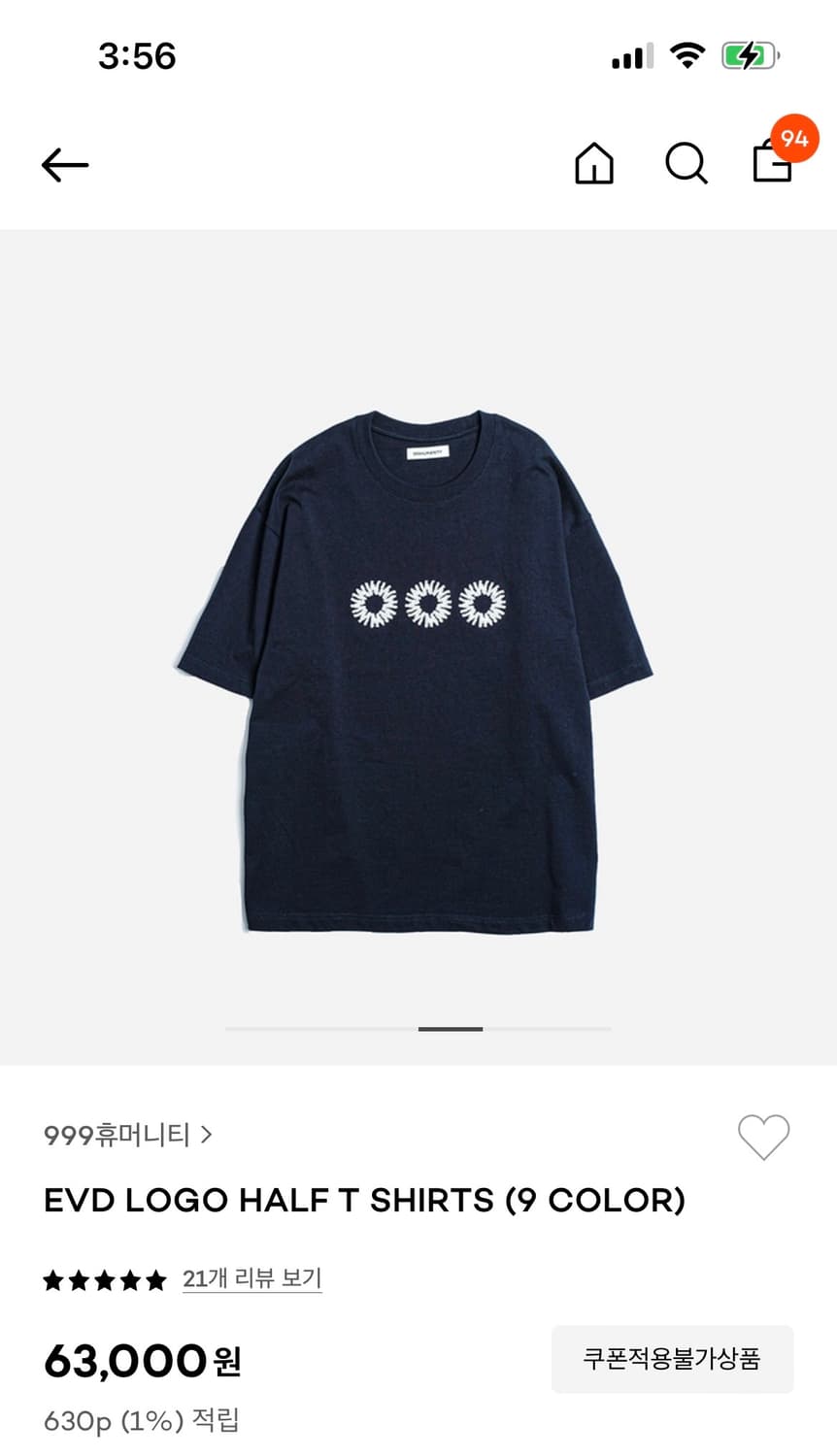Tap the search magnifier icon
The image size is (837, 1456).
686,164
